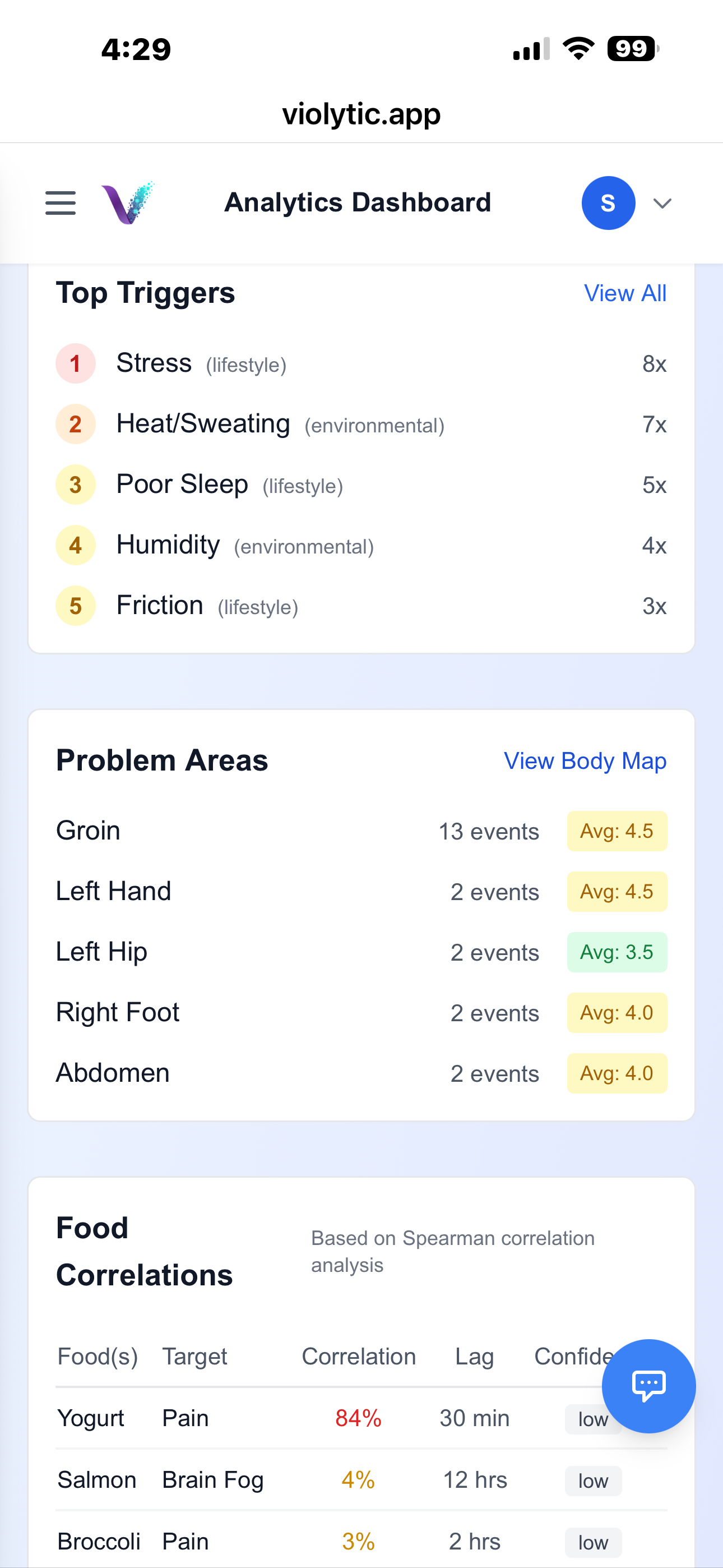
Task: Click rank badge 3 beside Poor Sleep
Action: (75, 485)
